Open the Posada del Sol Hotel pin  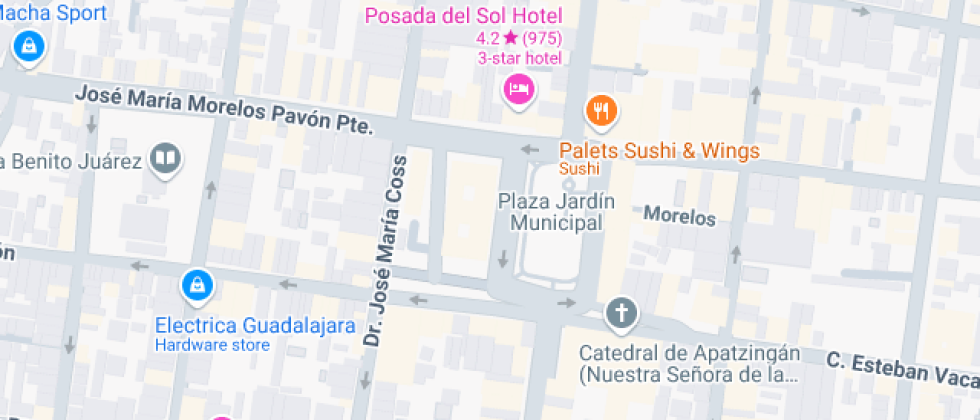tap(519, 91)
